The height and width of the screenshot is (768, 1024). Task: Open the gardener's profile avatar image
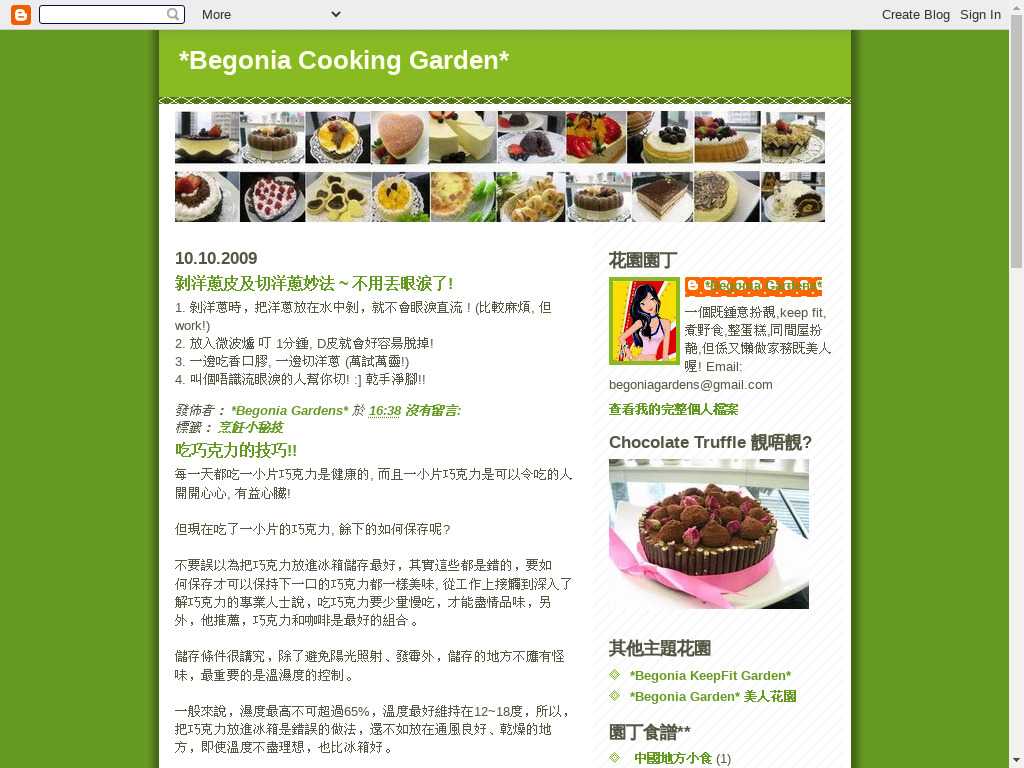[x=643, y=321]
